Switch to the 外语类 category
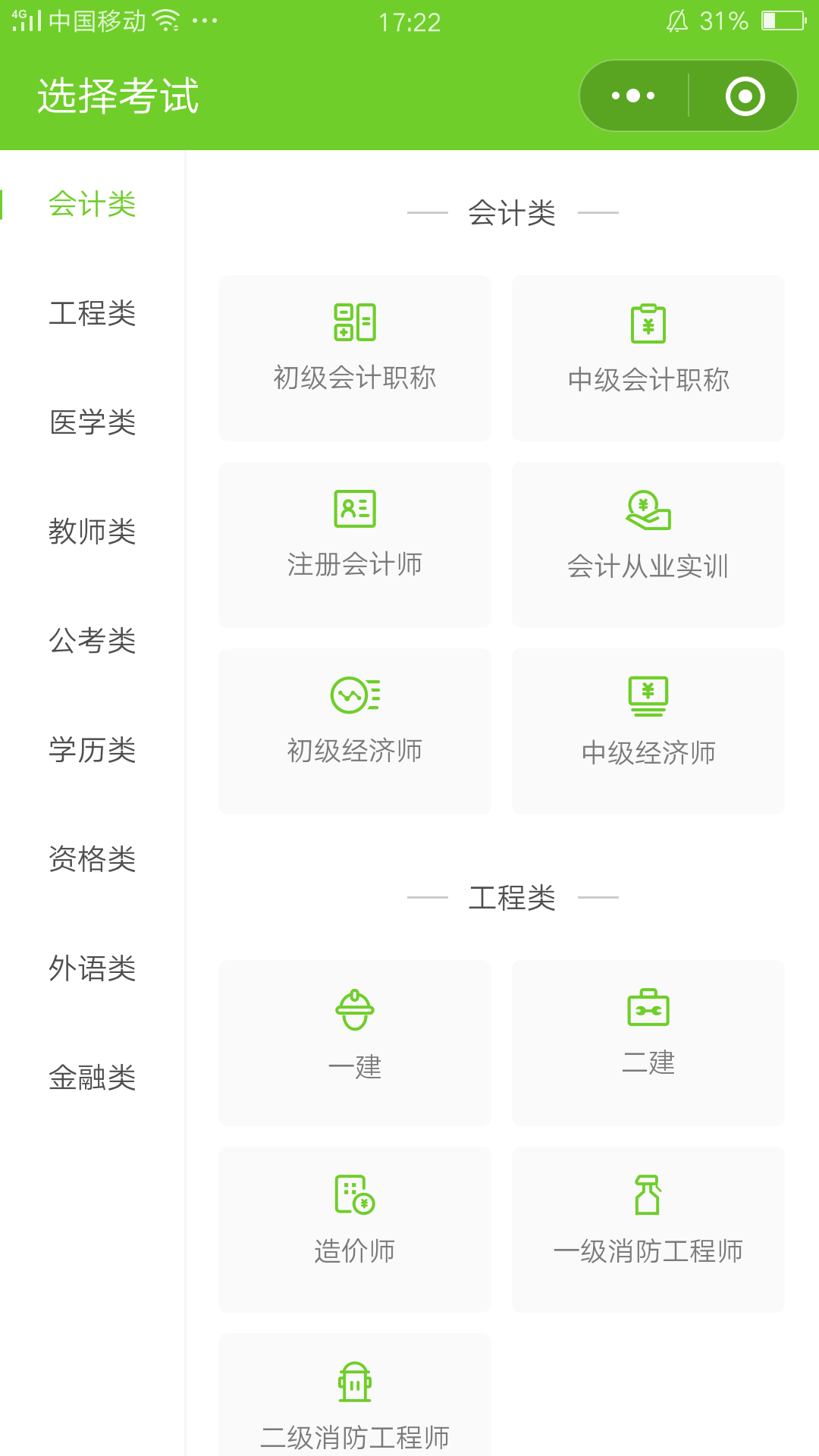This screenshot has height=1456, width=819. (93, 968)
